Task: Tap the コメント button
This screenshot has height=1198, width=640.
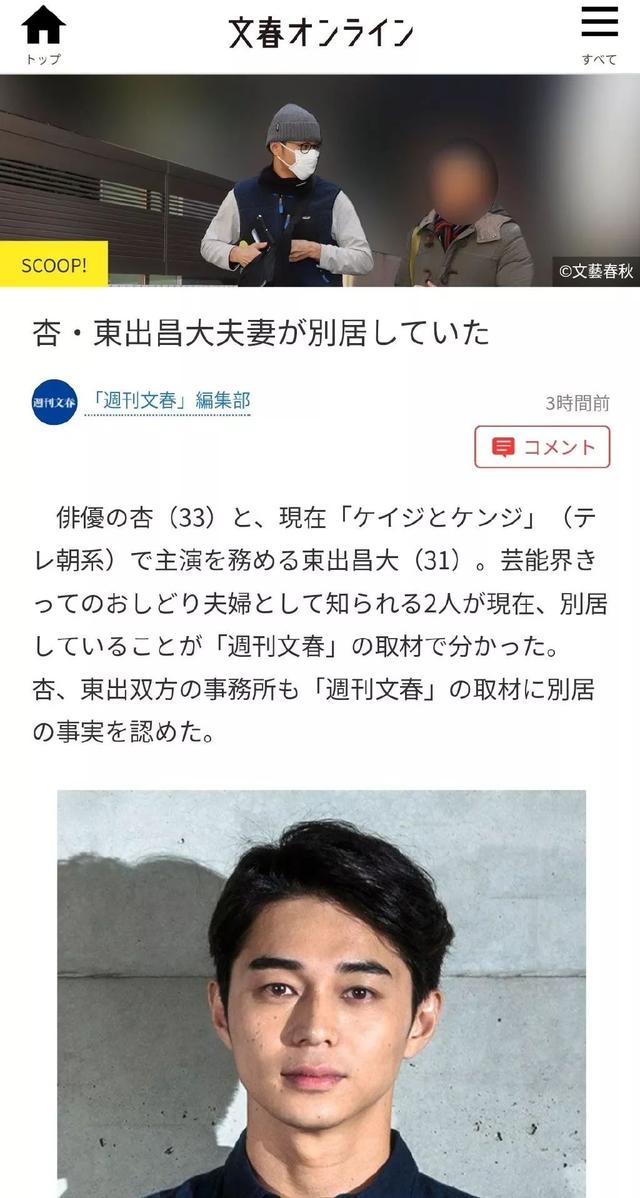Action: pos(542,447)
